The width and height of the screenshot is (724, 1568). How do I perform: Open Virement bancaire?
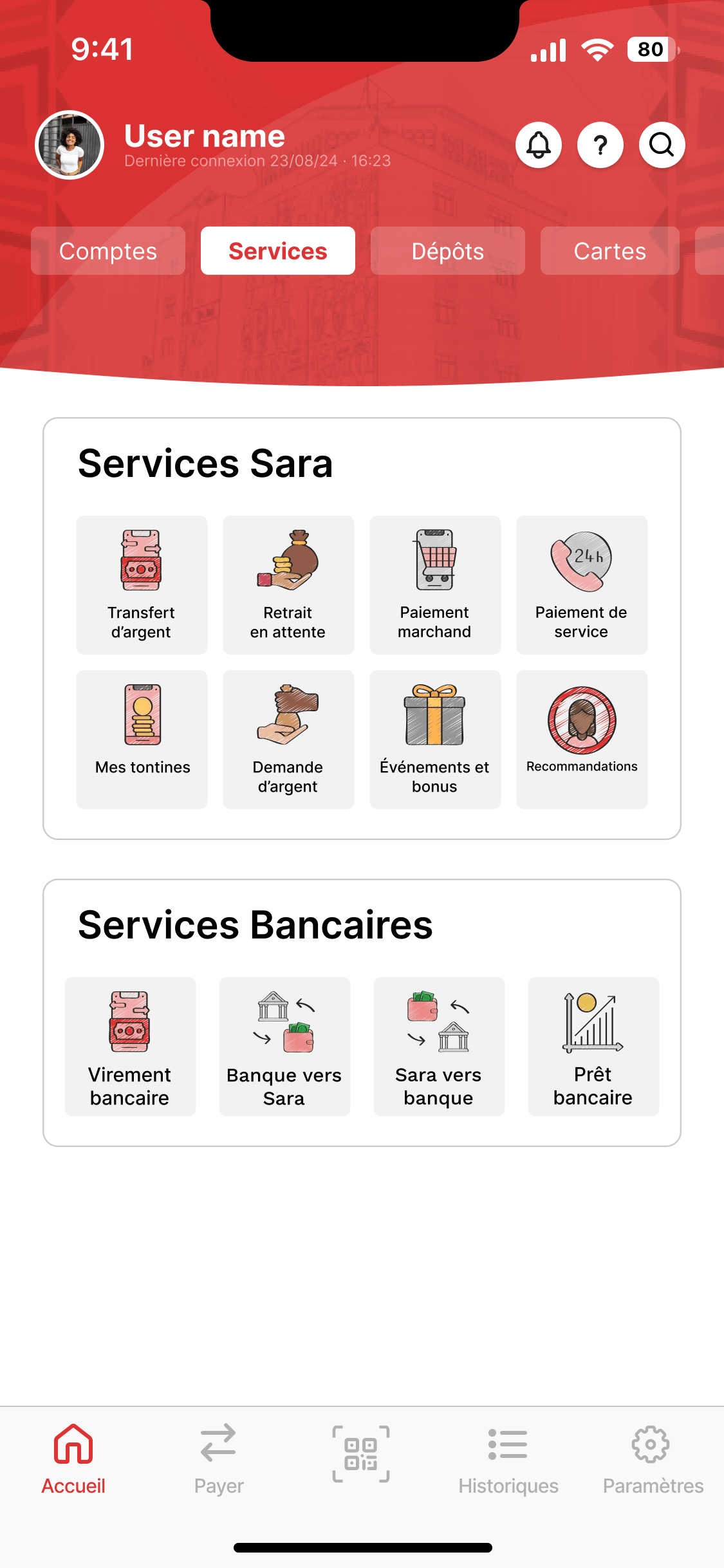pos(130,1046)
